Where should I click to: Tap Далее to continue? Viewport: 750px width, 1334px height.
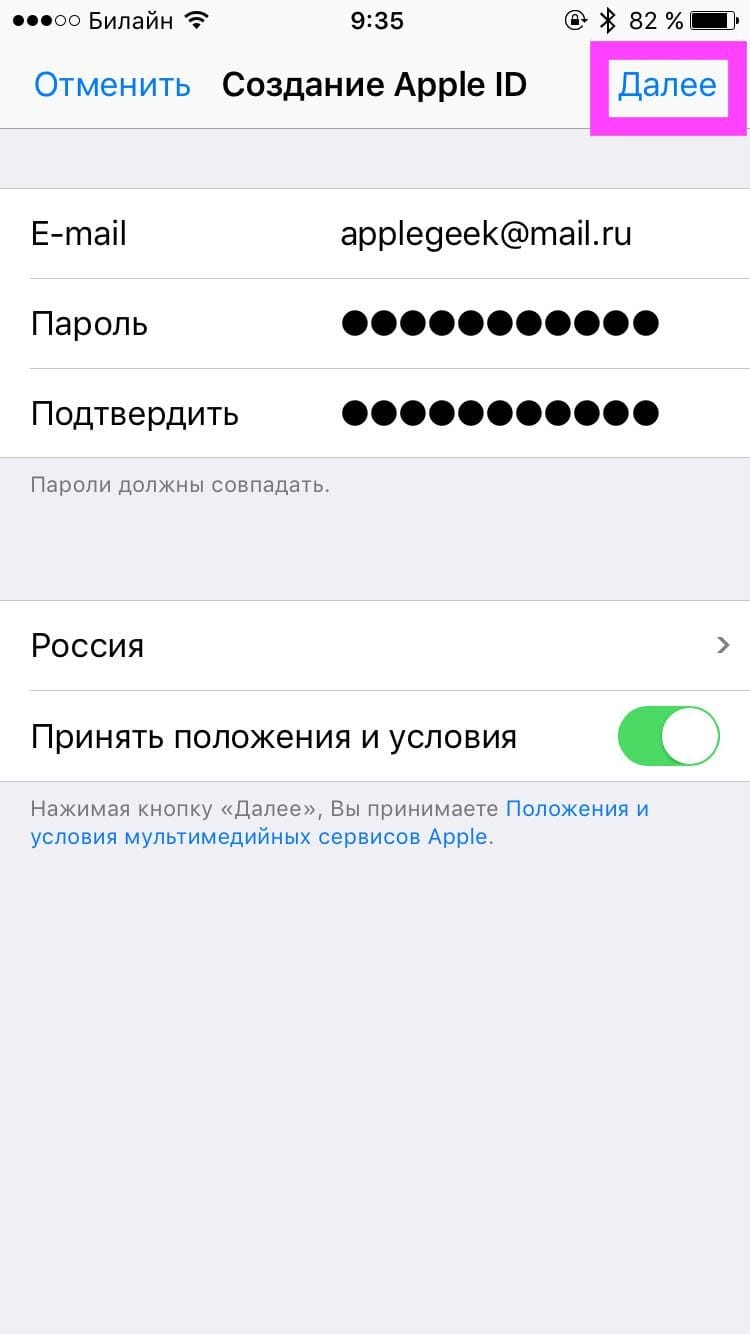pos(667,85)
